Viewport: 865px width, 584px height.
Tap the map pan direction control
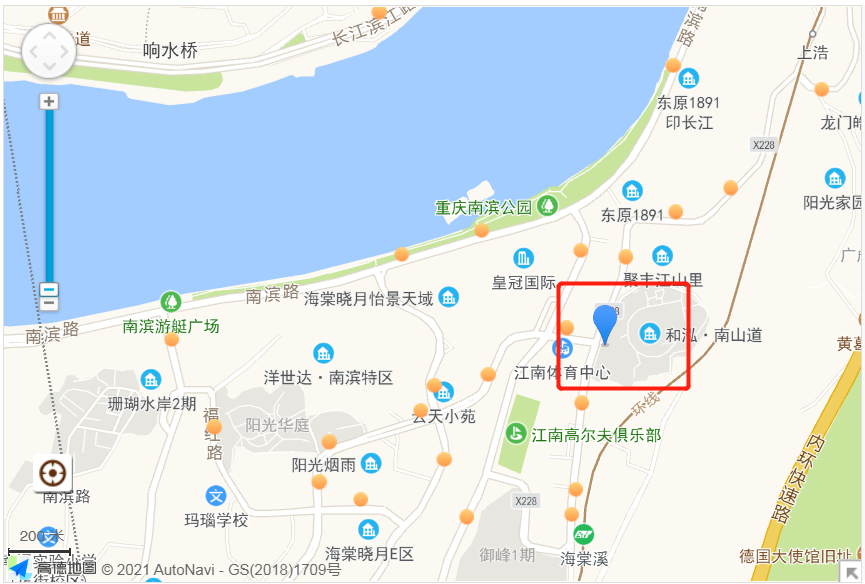tap(48, 50)
